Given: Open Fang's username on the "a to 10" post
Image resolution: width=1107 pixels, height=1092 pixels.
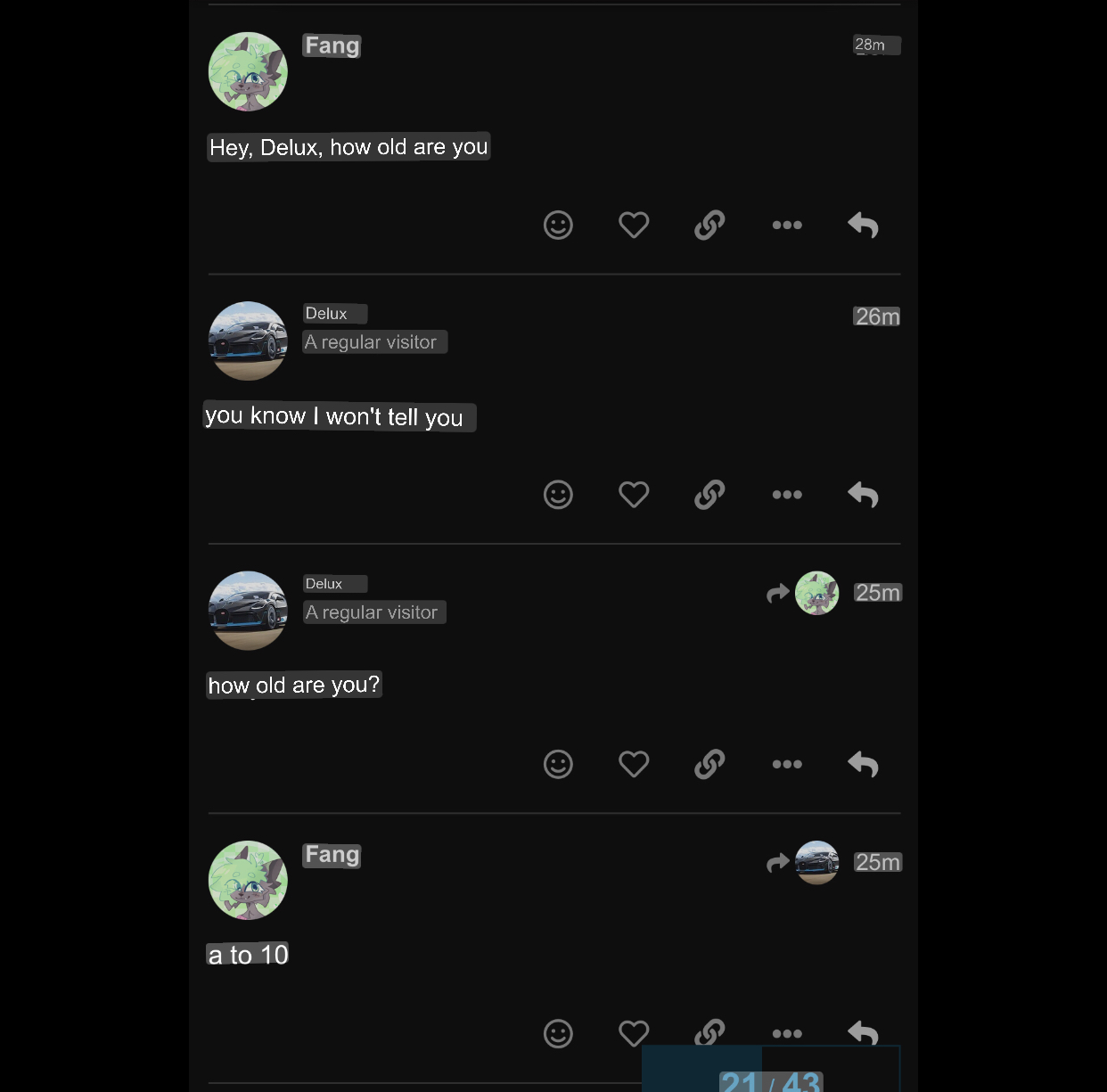Looking at the screenshot, I should point(332,855).
